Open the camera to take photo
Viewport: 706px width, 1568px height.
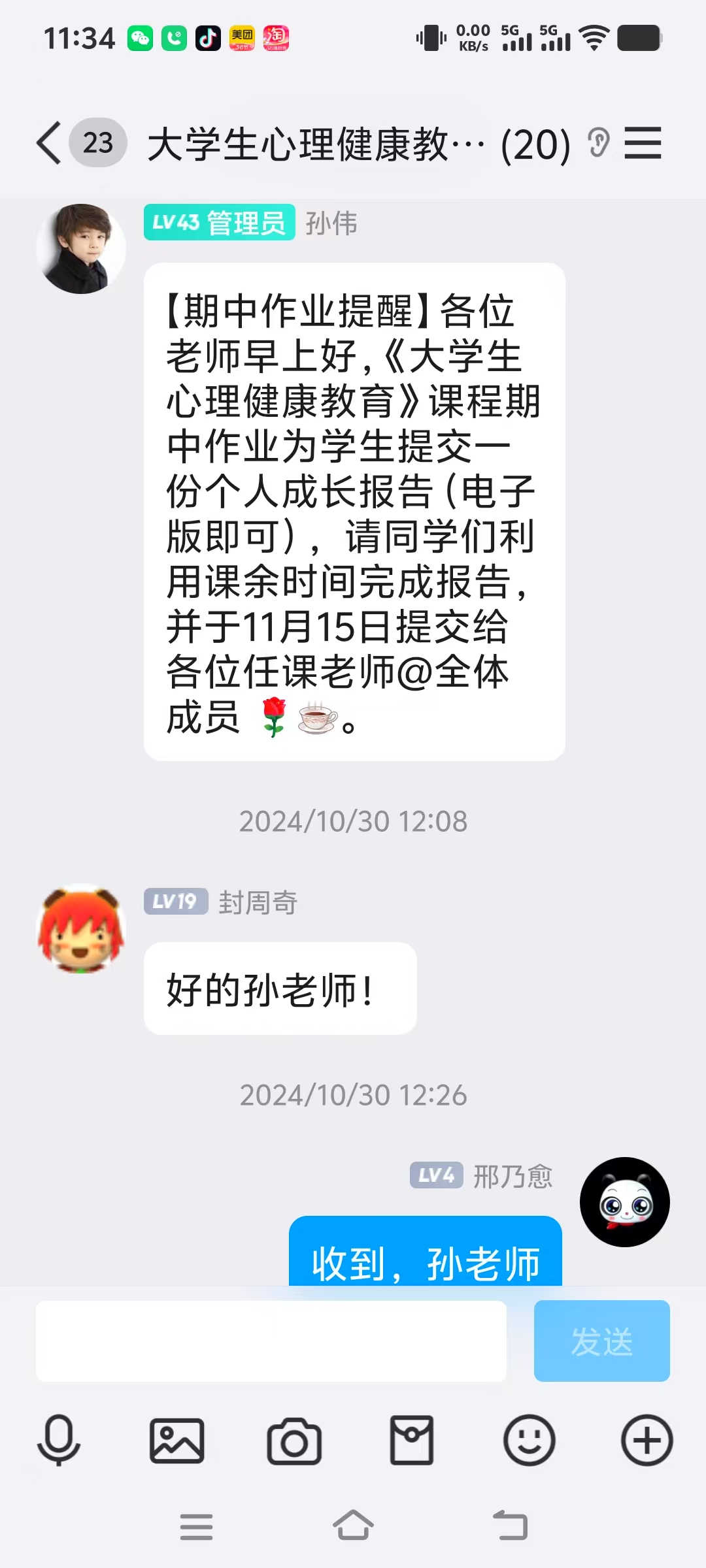(294, 1441)
